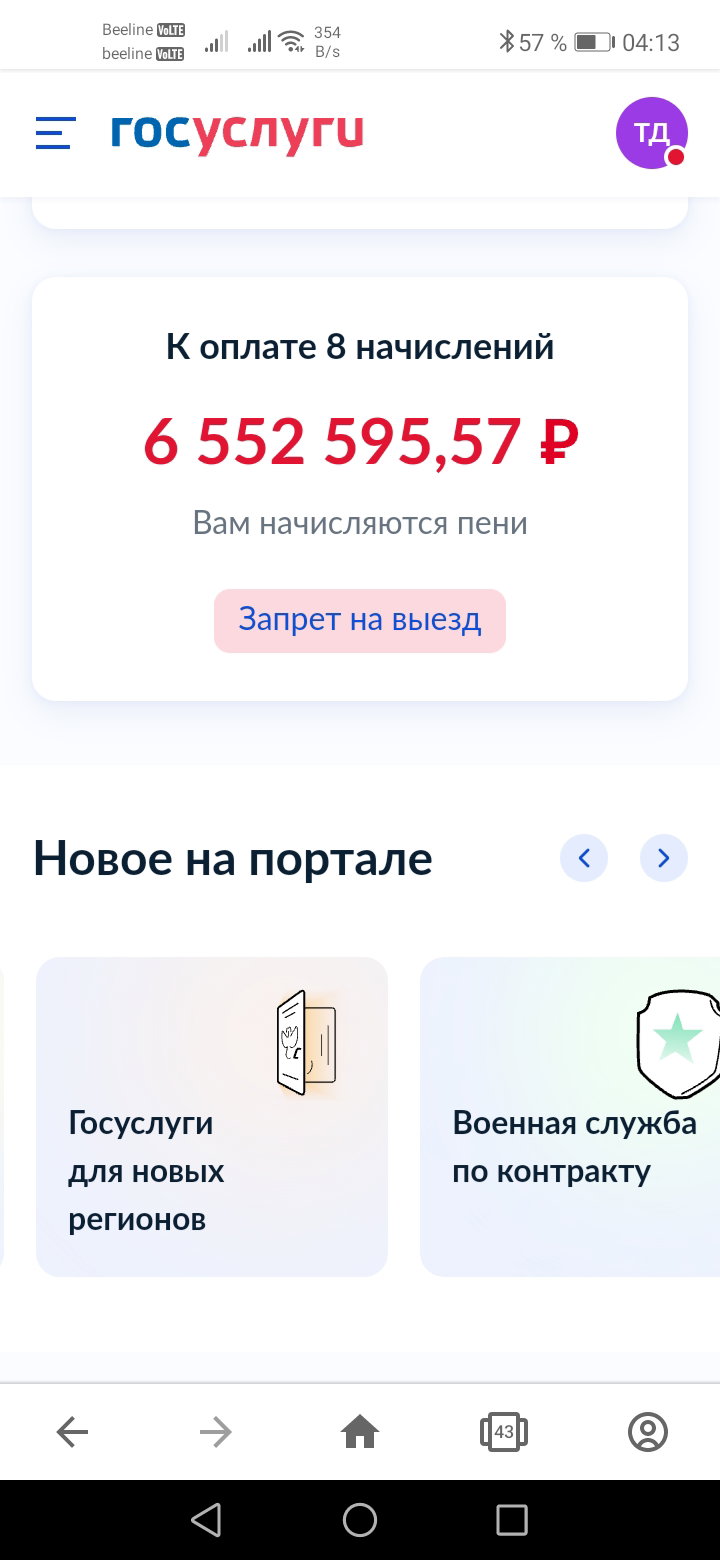Open Госуслуги для новых регионов card
This screenshot has width=720, height=1560.
click(212, 1116)
